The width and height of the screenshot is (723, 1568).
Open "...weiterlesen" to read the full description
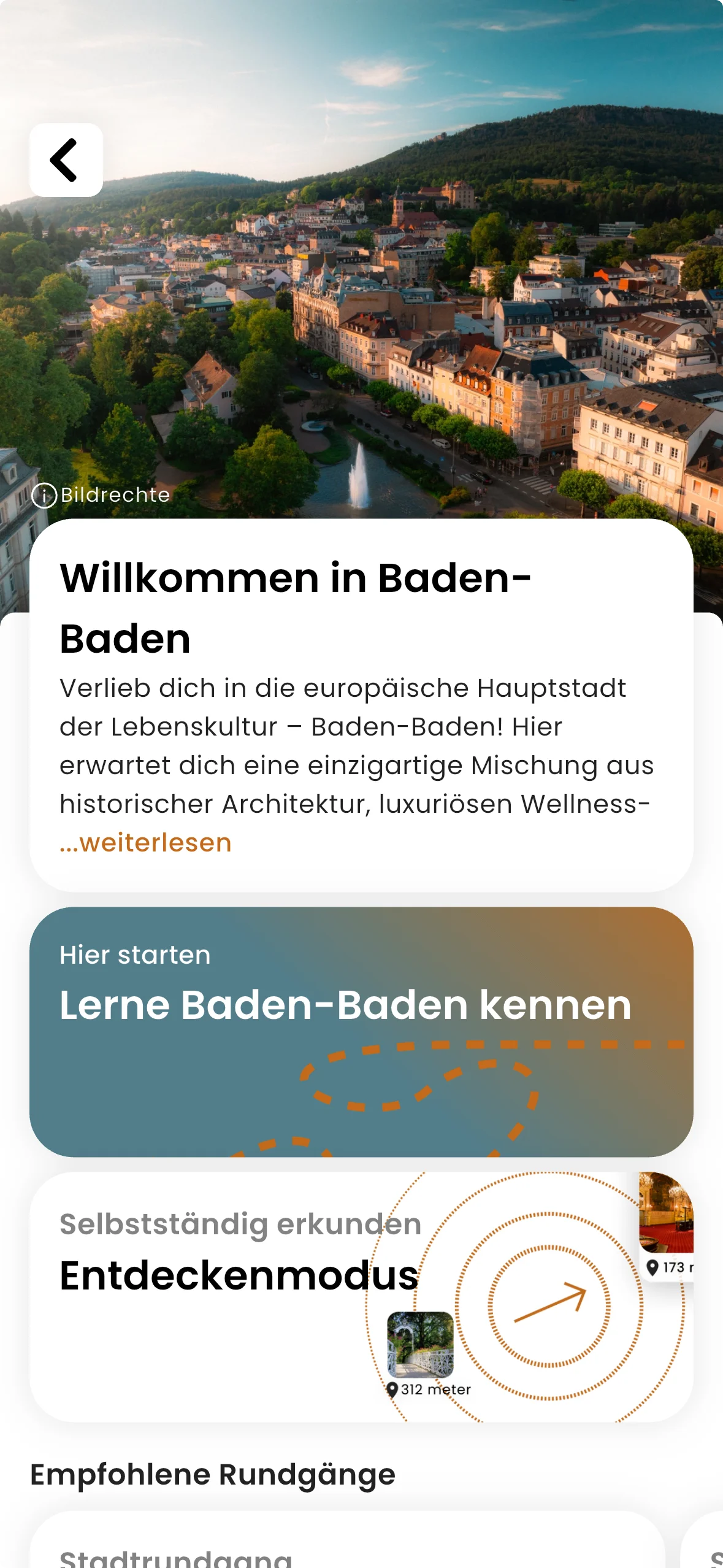(x=144, y=843)
